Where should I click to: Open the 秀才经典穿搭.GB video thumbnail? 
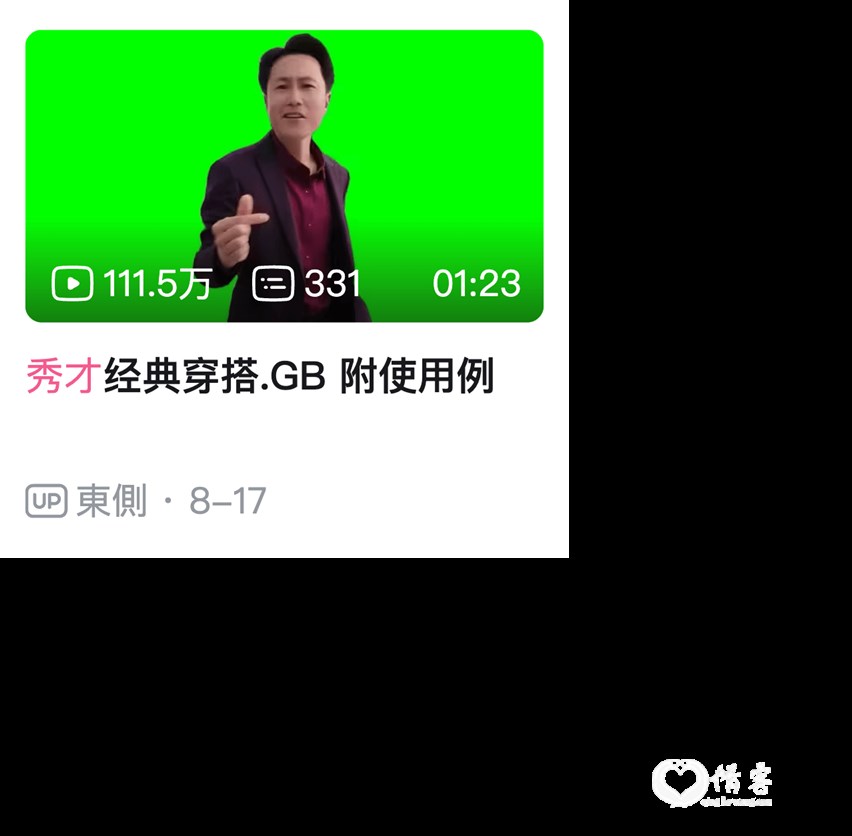pos(284,175)
